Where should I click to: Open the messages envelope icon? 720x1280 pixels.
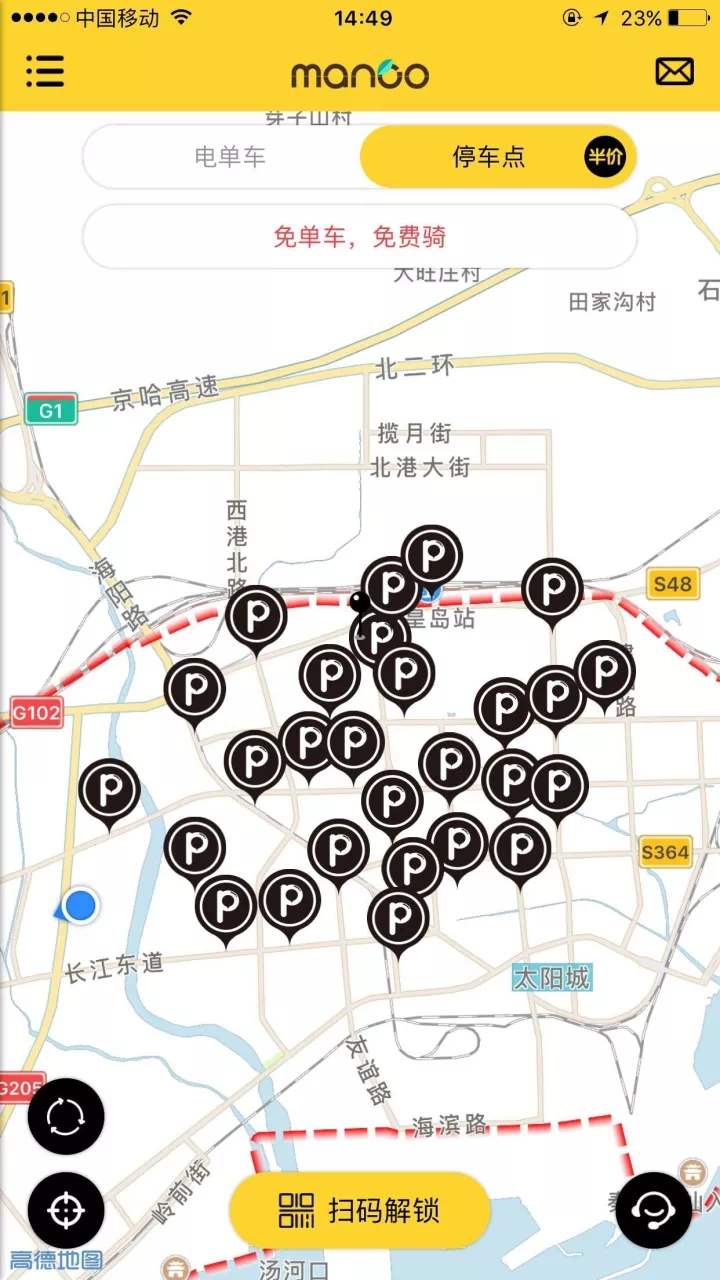(x=674, y=71)
